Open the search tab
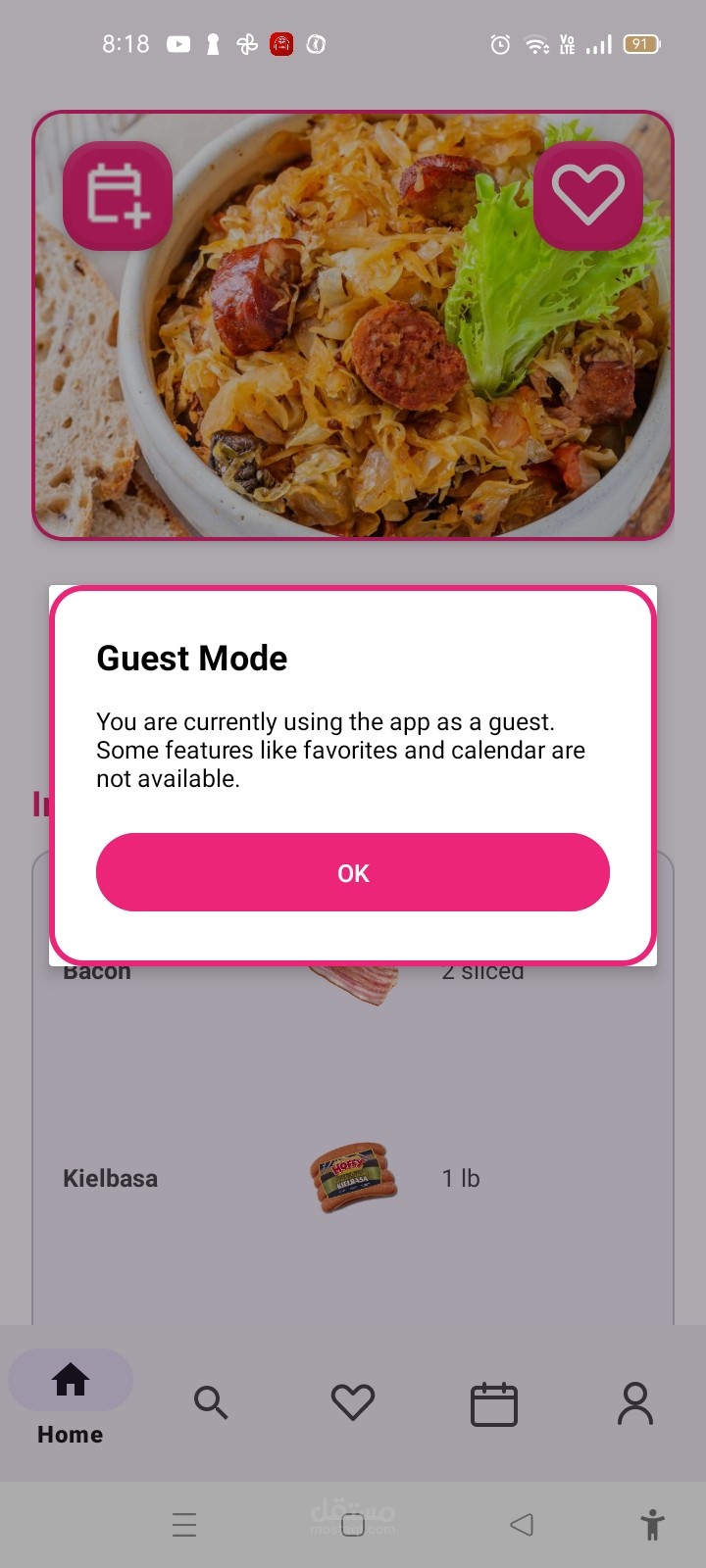The height and width of the screenshot is (1568, 706). [211, 1402]
